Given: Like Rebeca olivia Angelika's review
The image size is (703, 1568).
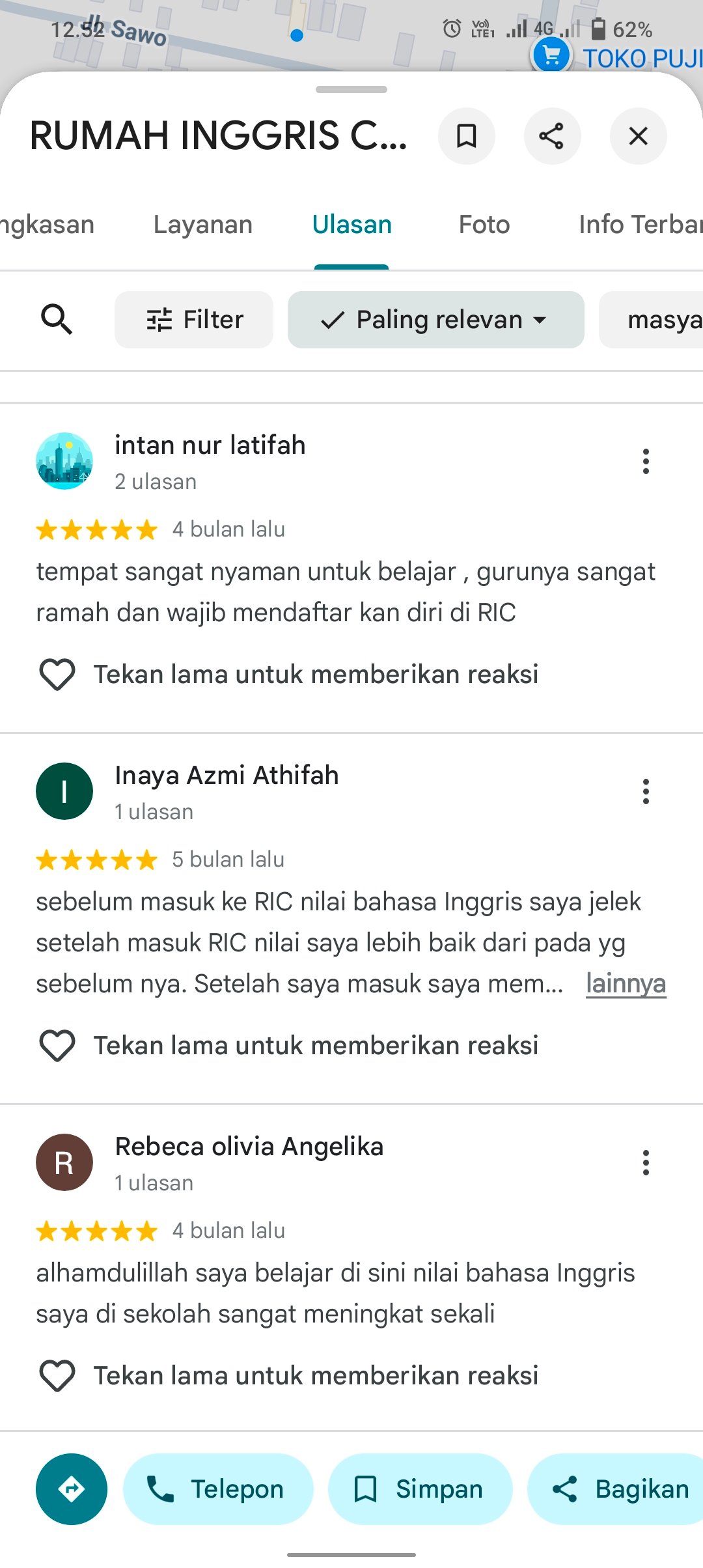Looking at the screenshot, I should [x=57, y=1376].
